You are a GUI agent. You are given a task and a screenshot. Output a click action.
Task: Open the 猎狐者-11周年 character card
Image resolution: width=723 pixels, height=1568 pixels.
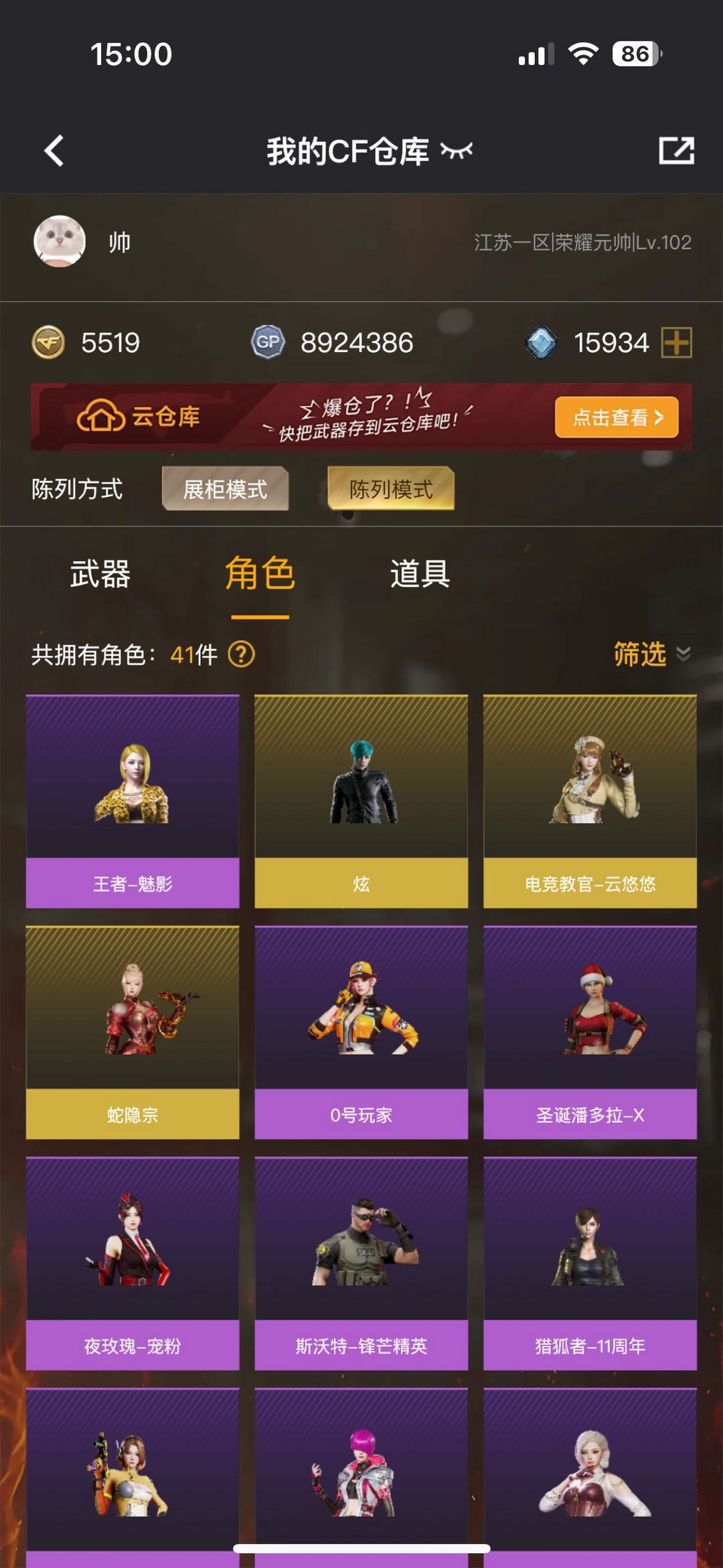[x=590, y=1263]
